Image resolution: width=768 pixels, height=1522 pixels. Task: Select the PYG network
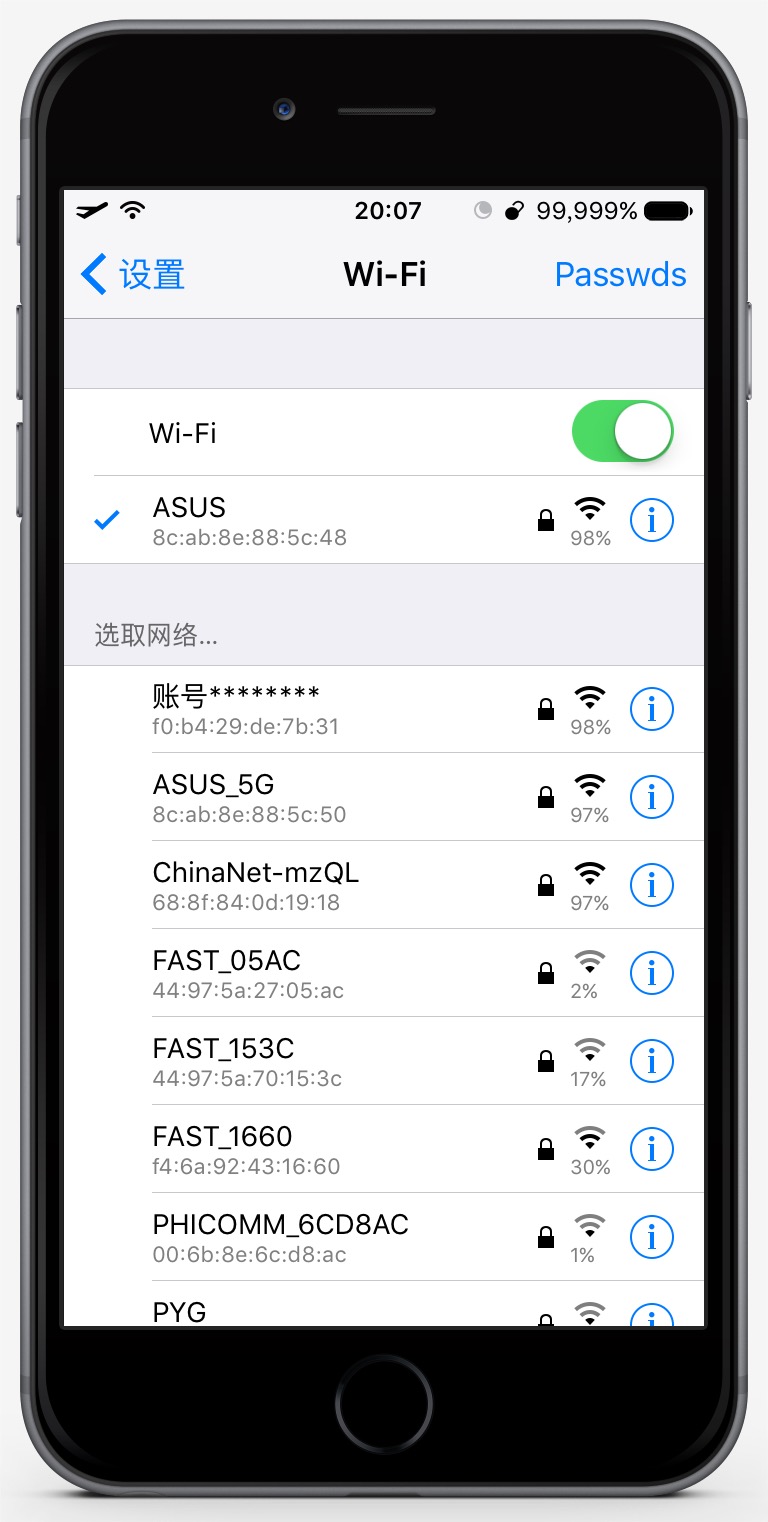pos(300,1310)
